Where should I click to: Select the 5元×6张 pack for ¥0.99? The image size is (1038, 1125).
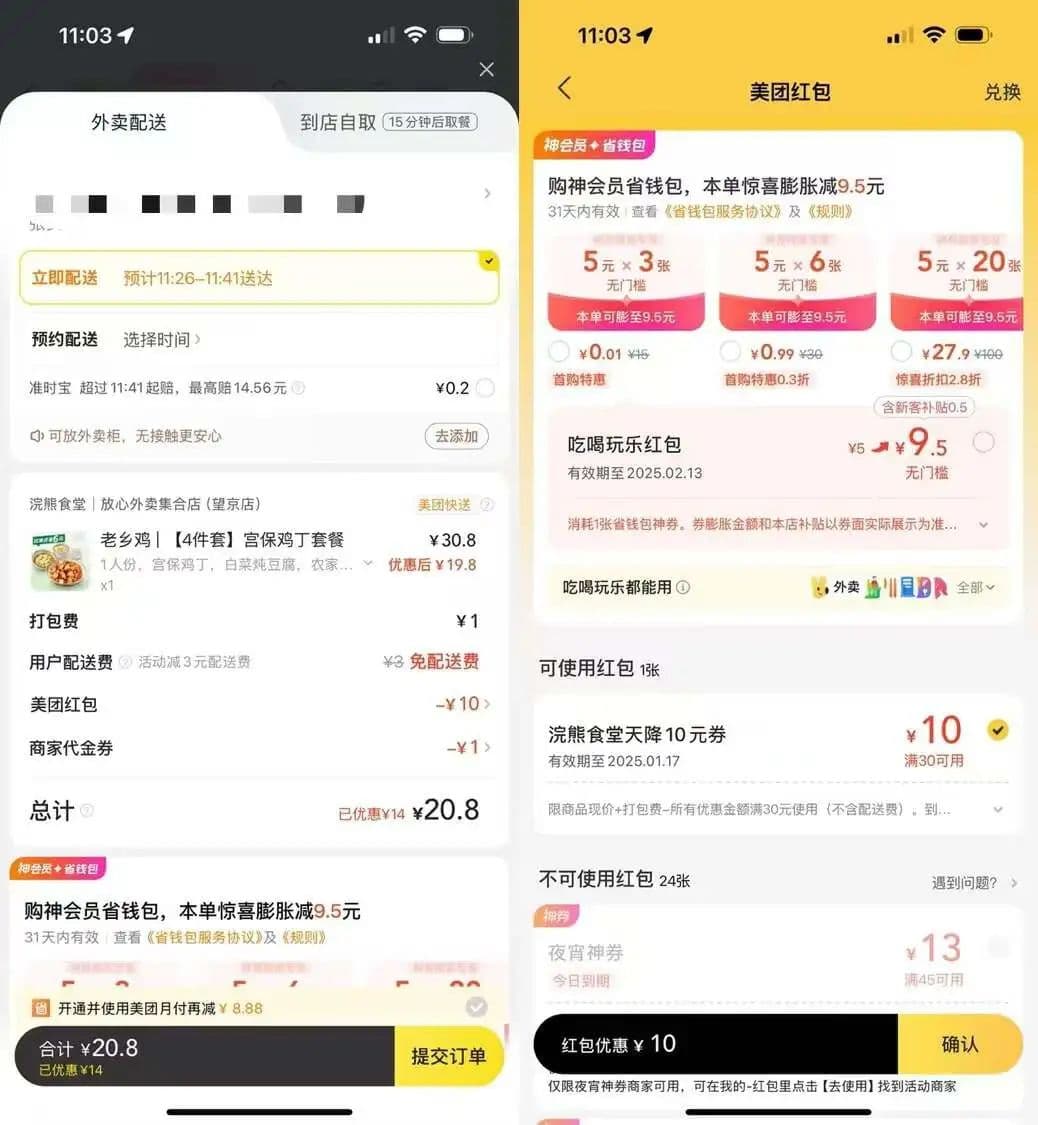pos(731,352)
